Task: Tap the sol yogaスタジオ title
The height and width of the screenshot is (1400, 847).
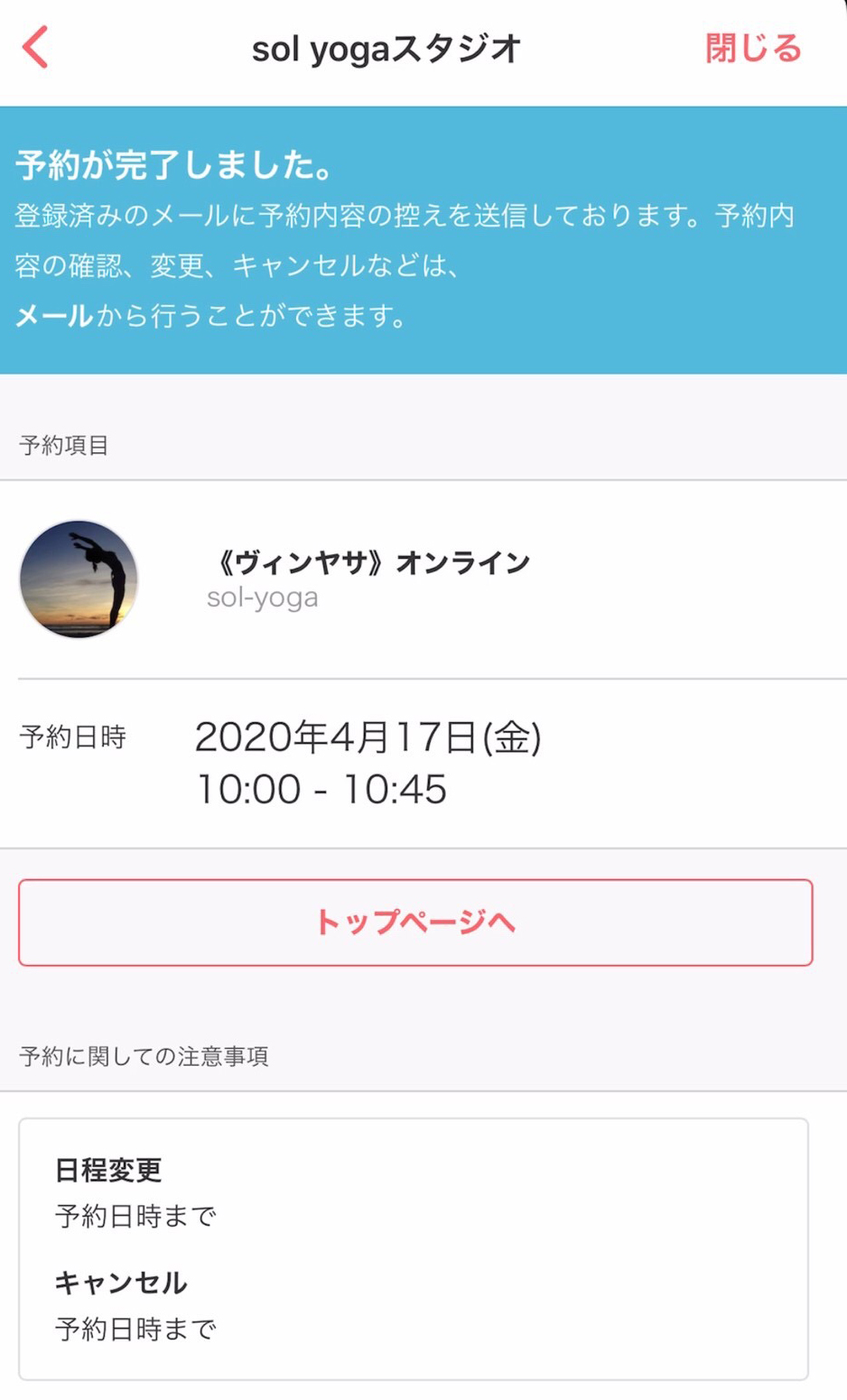Action: (388, 48)
